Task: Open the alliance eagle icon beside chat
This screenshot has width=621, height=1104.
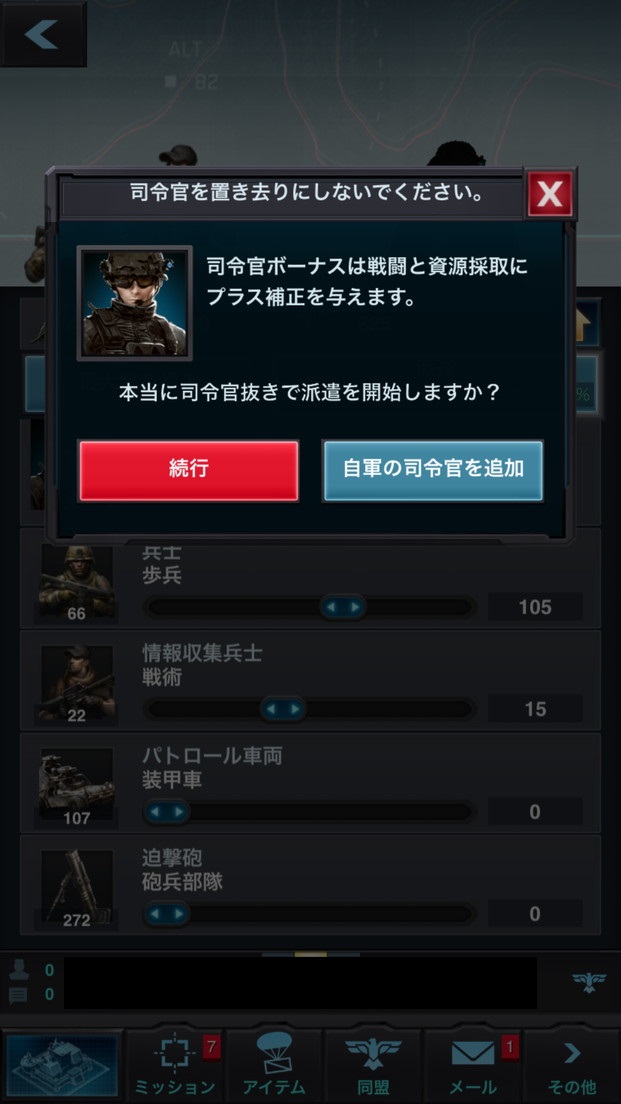Action: tap(589, 982)
